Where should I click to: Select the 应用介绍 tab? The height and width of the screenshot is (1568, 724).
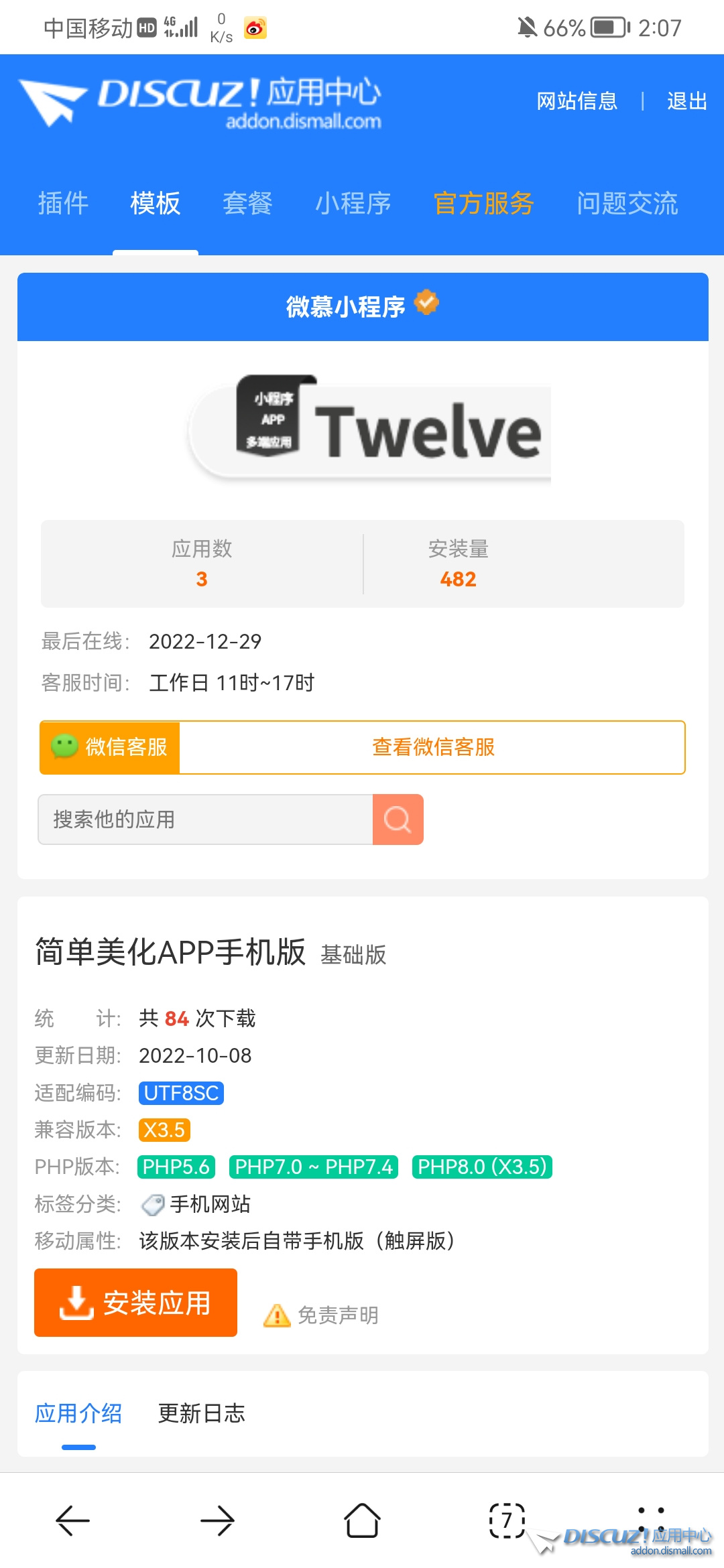pos(78,1413)
